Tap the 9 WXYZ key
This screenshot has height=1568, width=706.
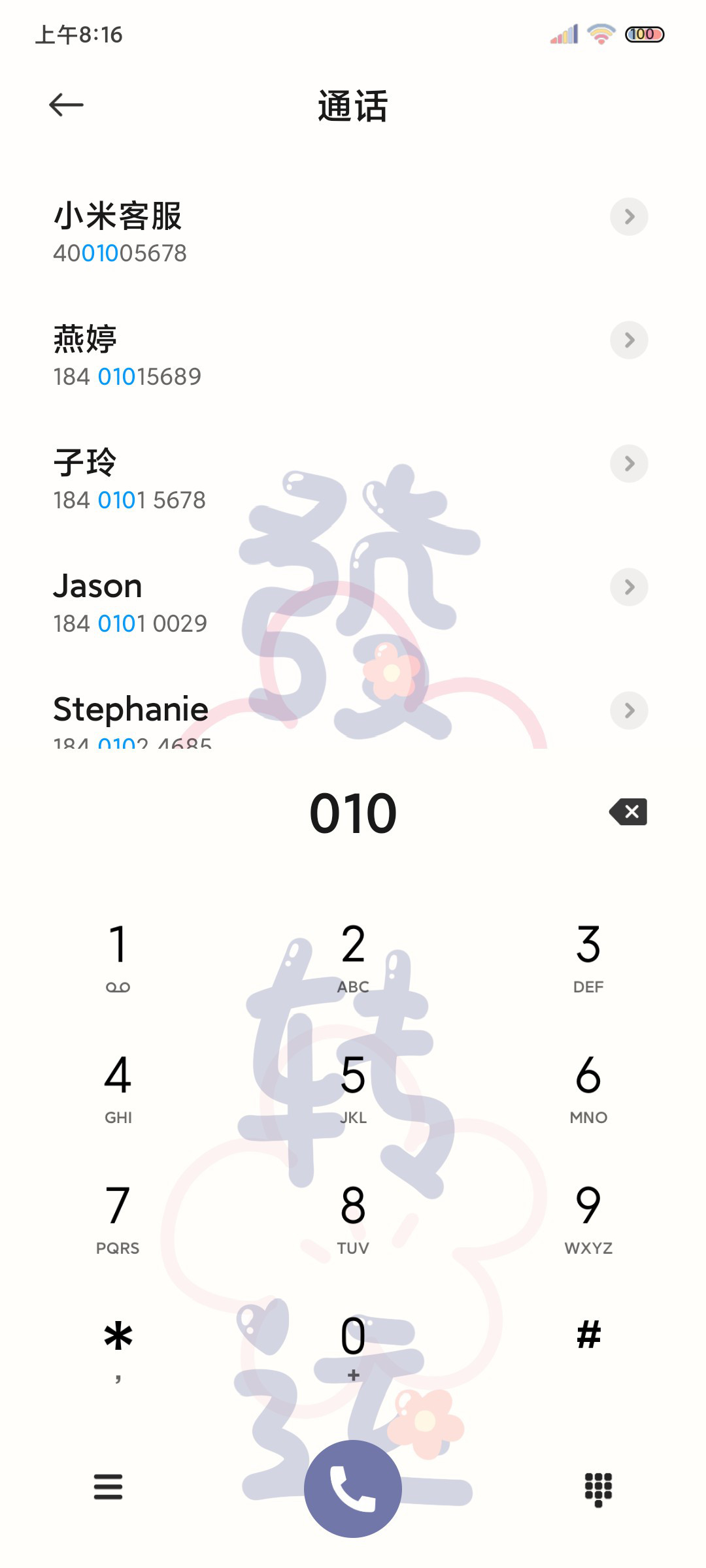click(588, 1218)
